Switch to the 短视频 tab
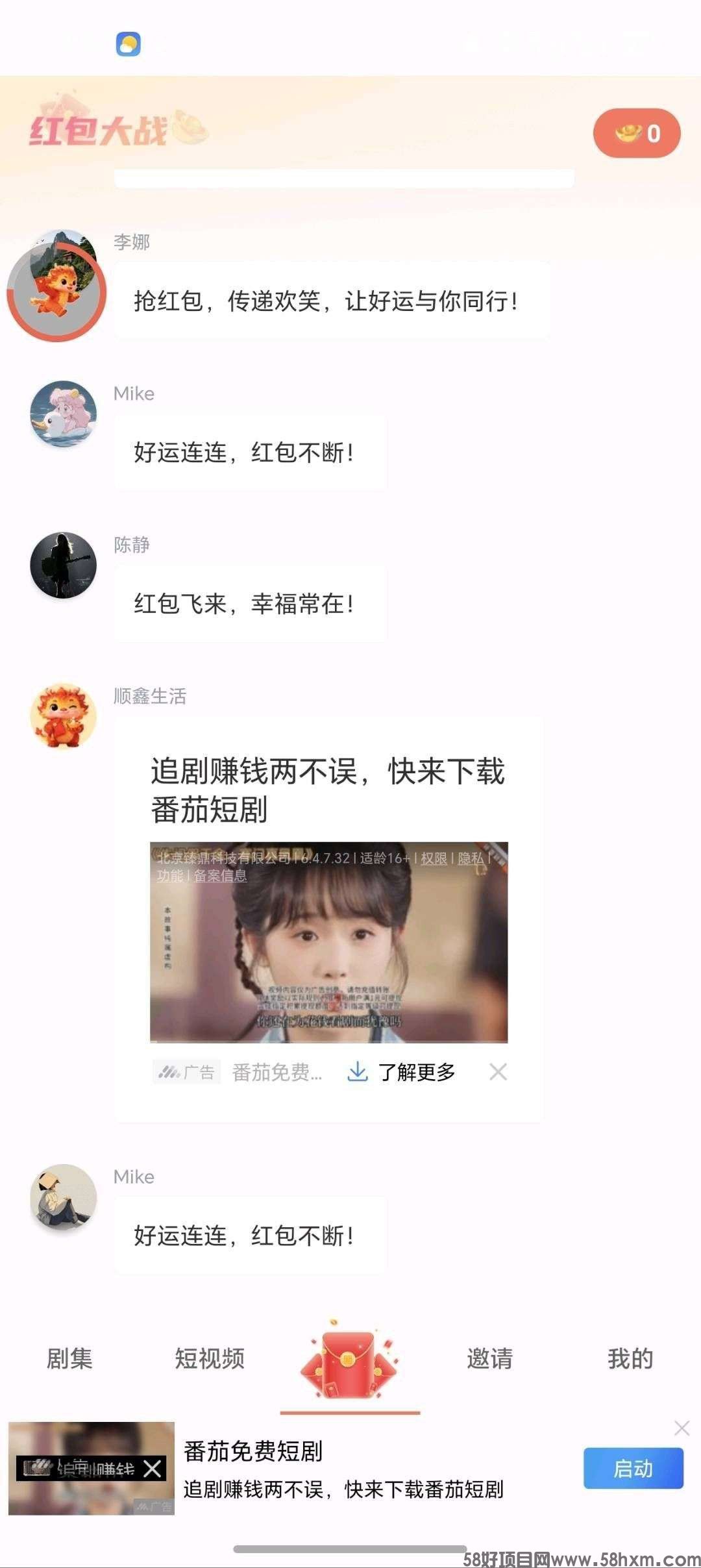The height and width of the screenshot is (1568, 701). tap(210, 1358)
